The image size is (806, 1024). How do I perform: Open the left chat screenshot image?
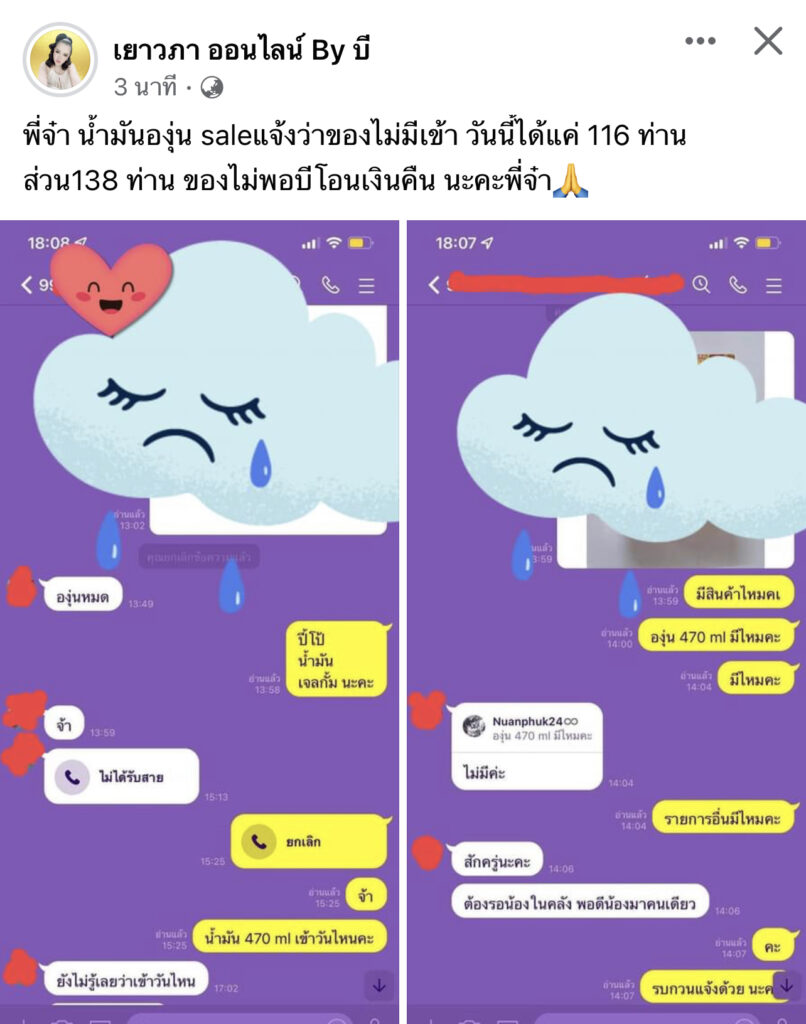tap(199, 620)
